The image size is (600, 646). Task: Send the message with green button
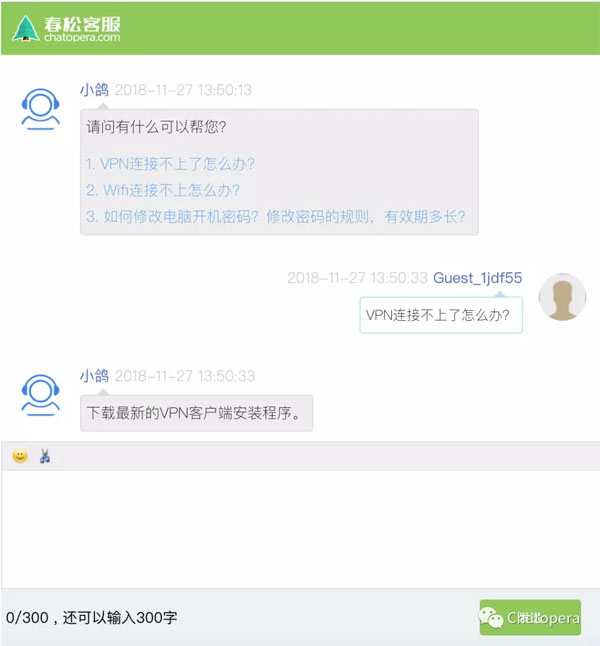tap(529, 617)
